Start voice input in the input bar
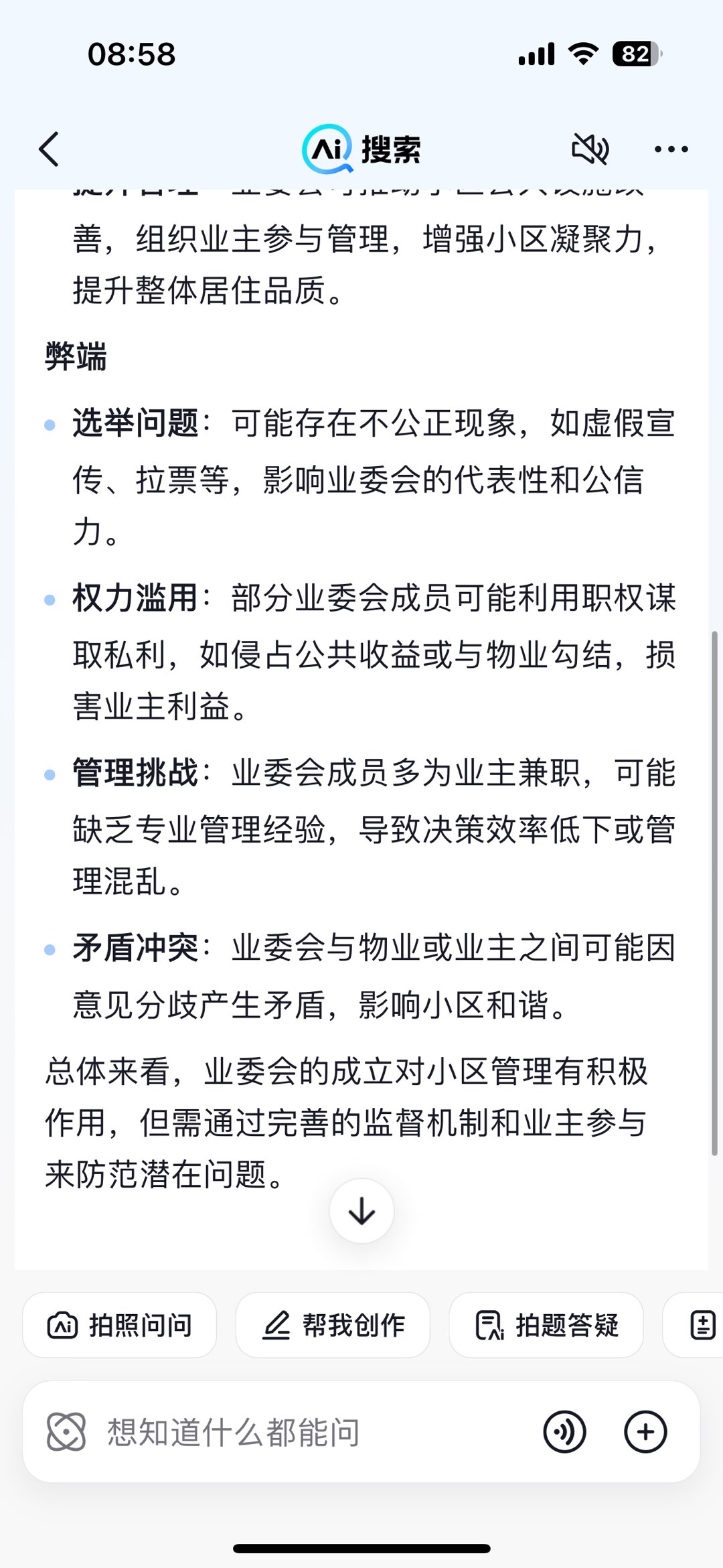Image resolution: width=723 pixels, height=1568 pixels. (564, 1432)
